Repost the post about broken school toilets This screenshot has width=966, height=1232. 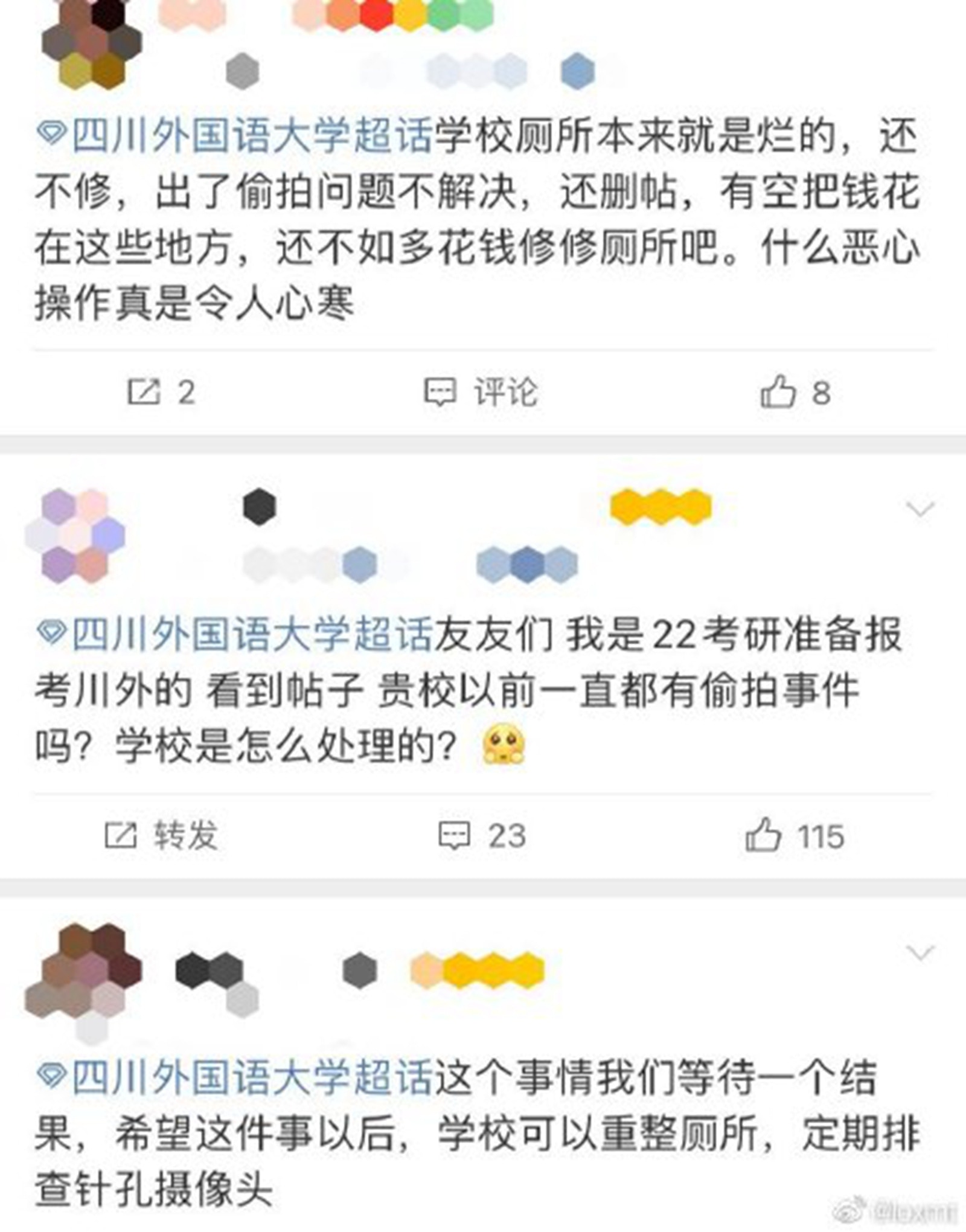click(161, 393)
